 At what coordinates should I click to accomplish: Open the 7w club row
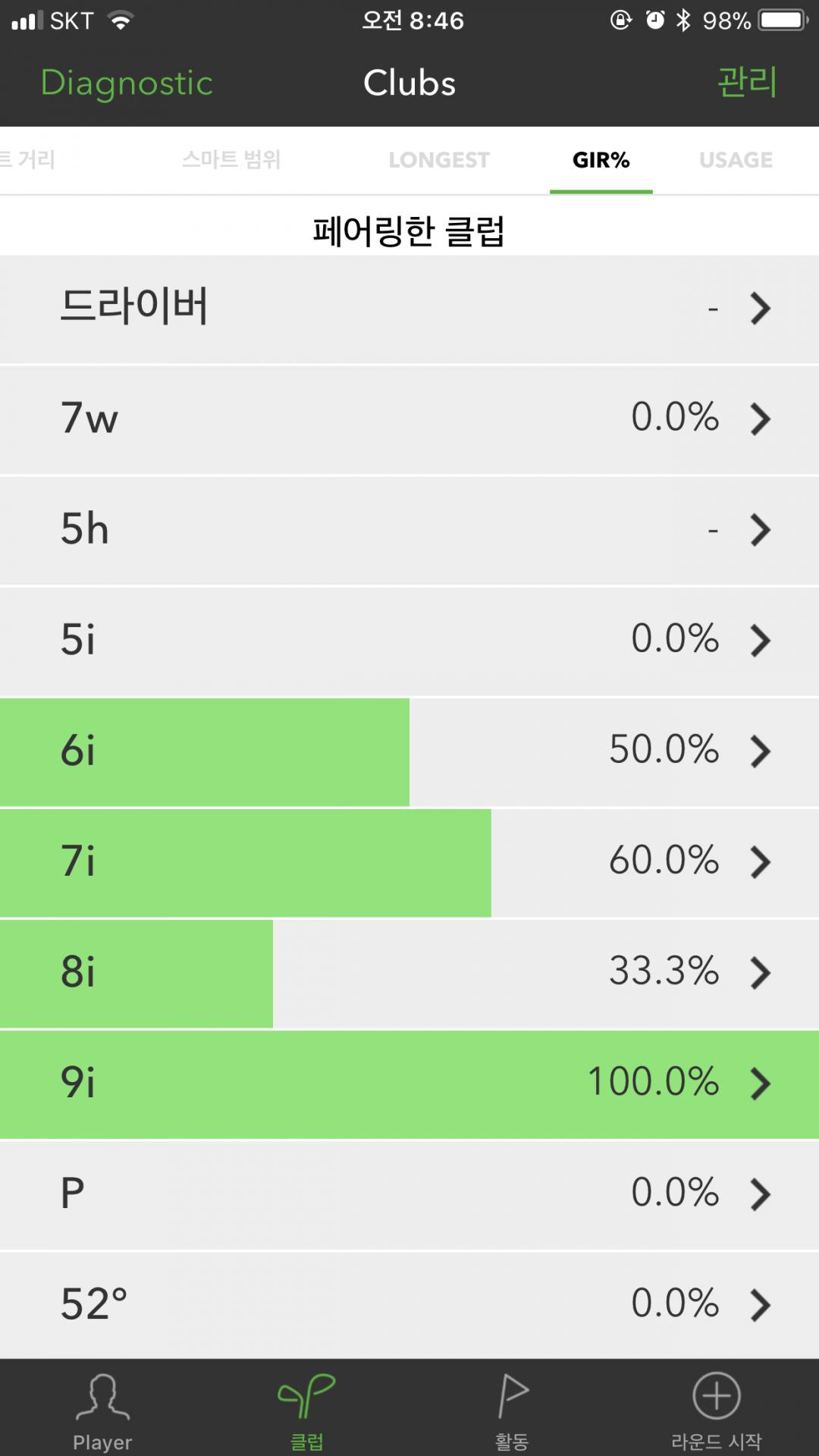(x=409, y=419)
